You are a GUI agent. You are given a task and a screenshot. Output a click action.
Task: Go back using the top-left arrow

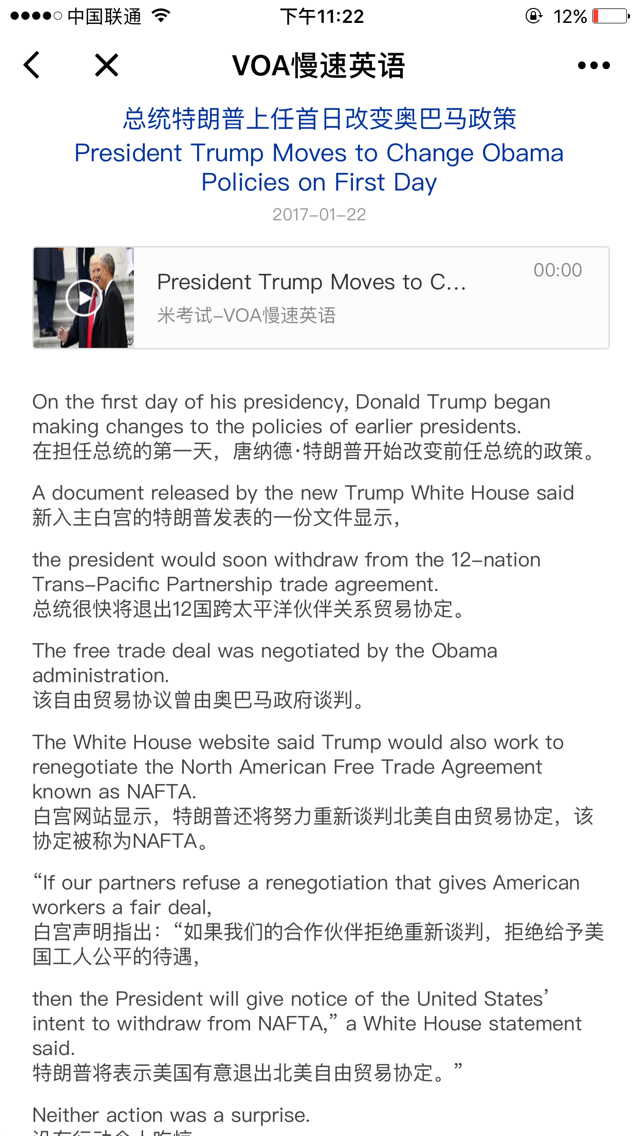click(31, 65)
